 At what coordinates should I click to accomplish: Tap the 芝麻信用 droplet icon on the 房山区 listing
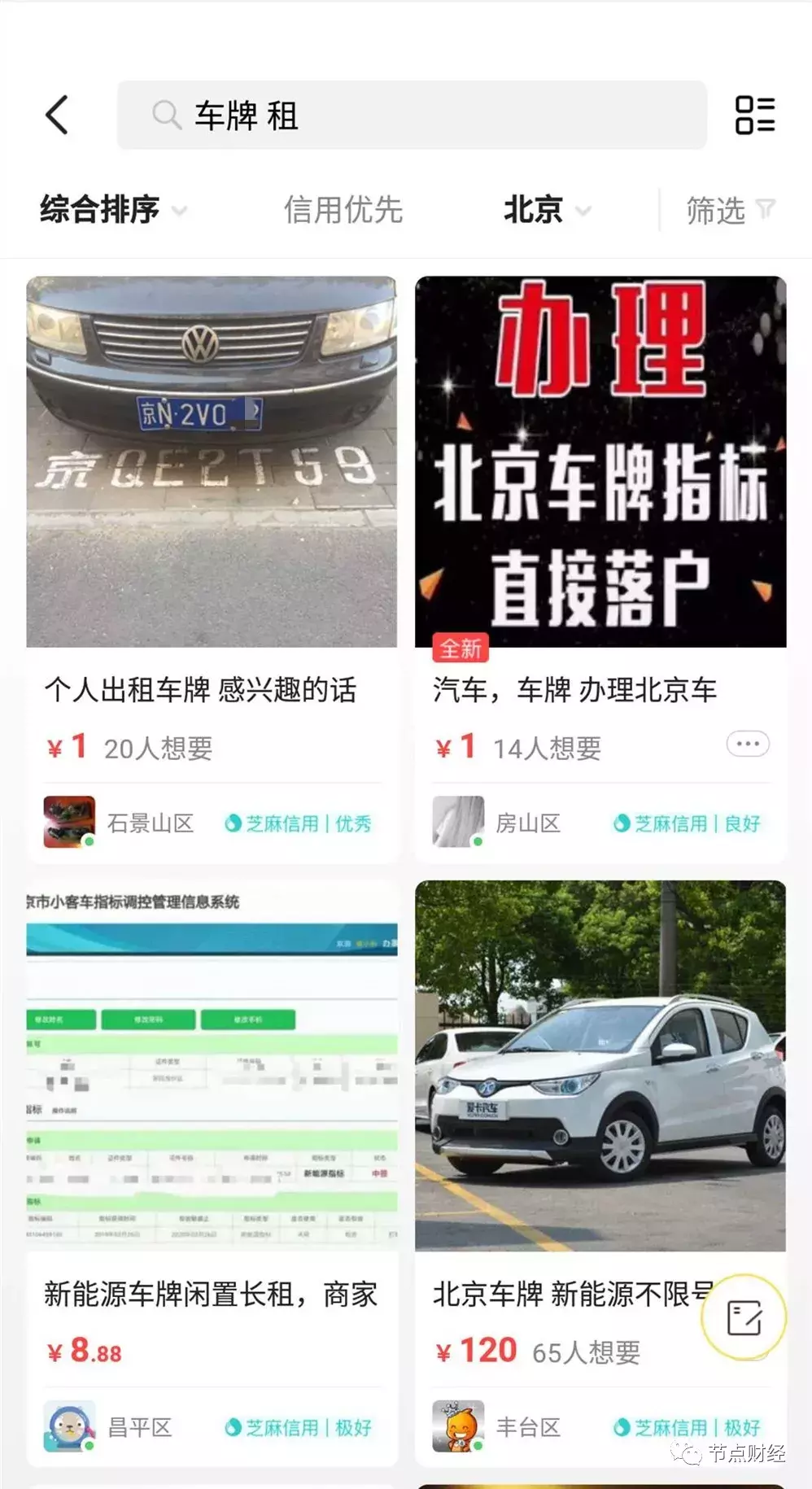click(622, 823)
